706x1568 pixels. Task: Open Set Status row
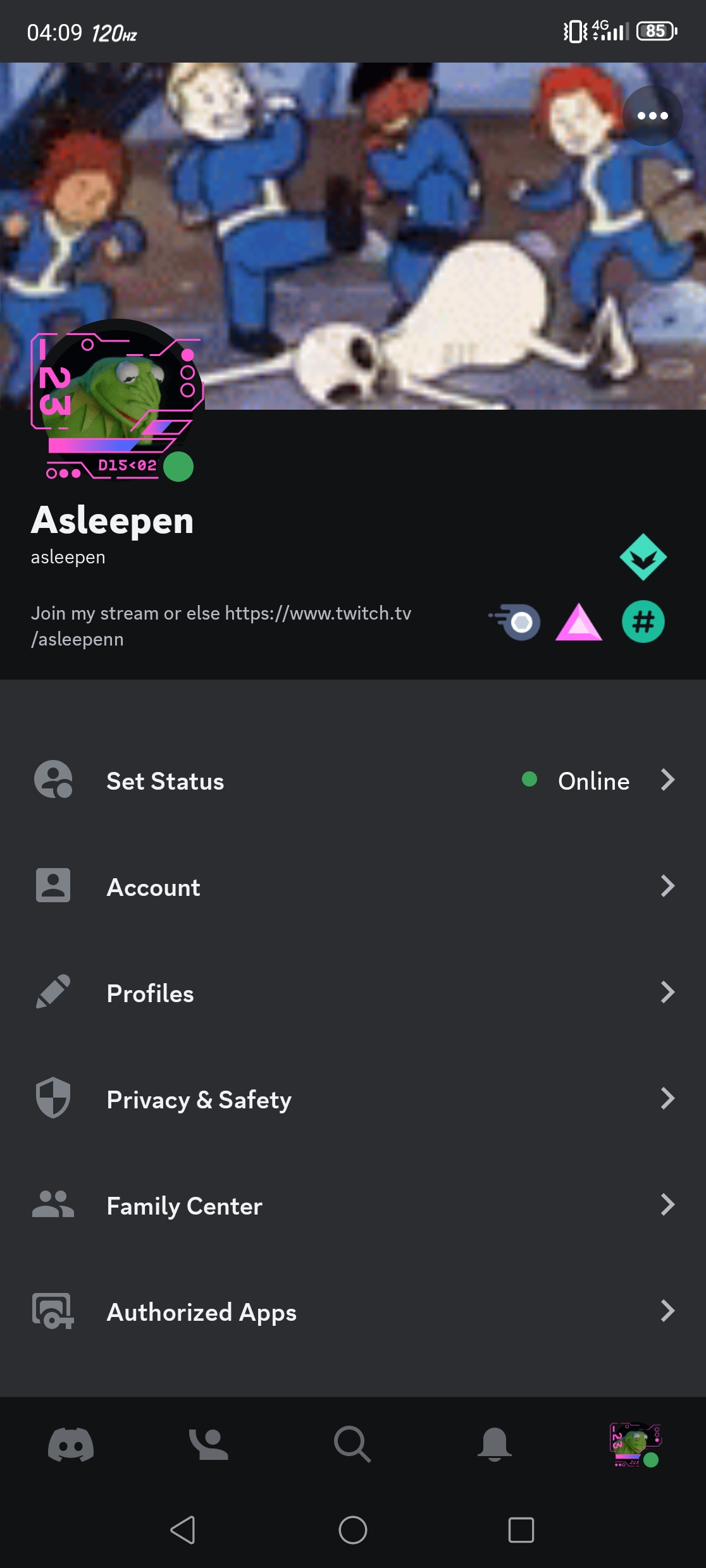coord(353,781)
